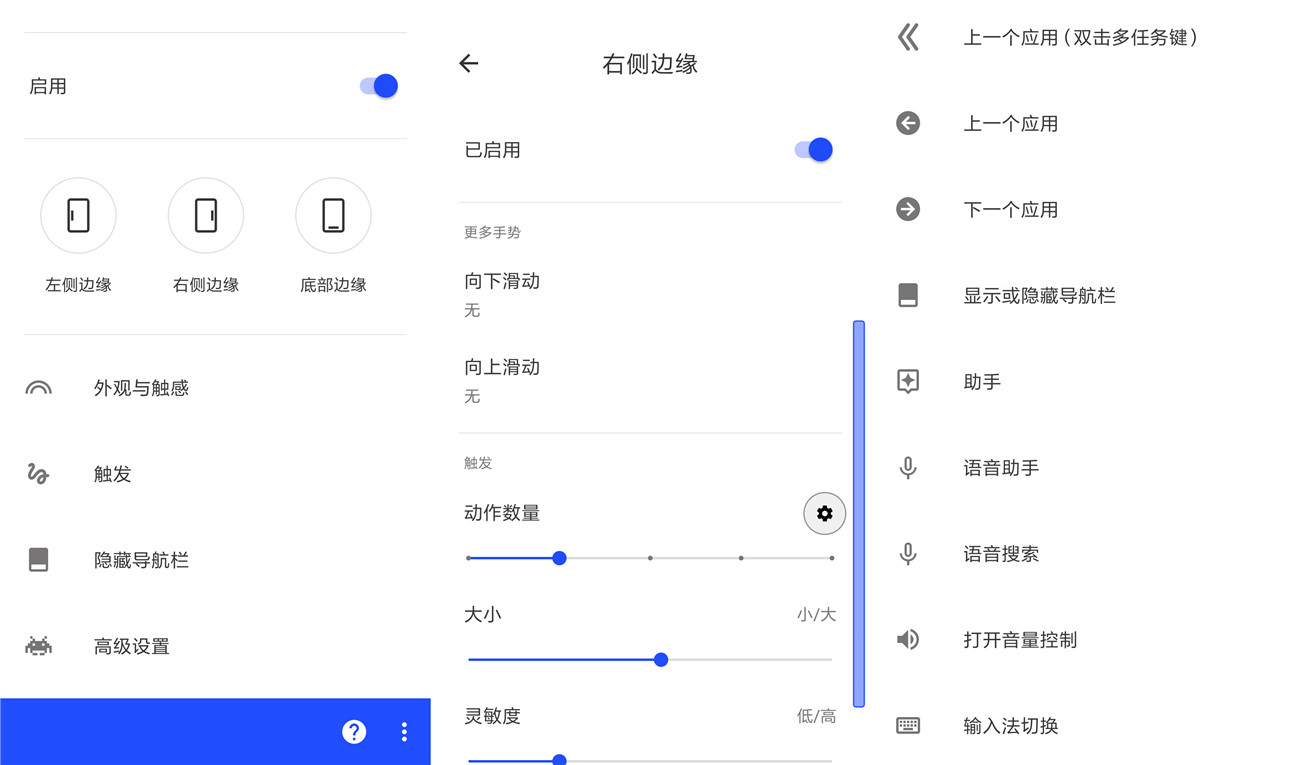Image resolution: width=1300 pixels, height=765 pixels.
Task: Disable the 已启用 switch
Action: [814, 150]
